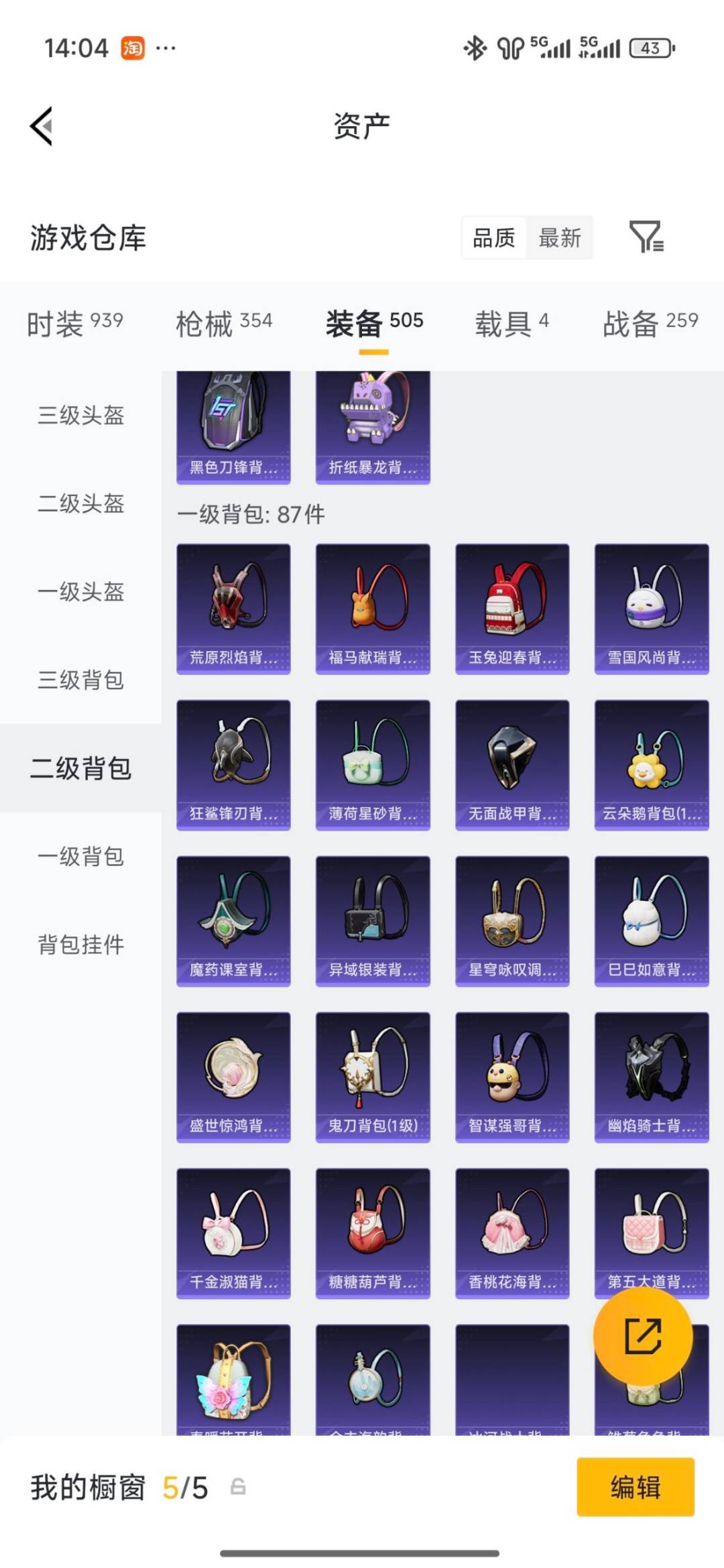Viewport: 724px width, 1568px height.
Task: Tap the 荒原烈焰背包 thumbnail
Action: 233,607
